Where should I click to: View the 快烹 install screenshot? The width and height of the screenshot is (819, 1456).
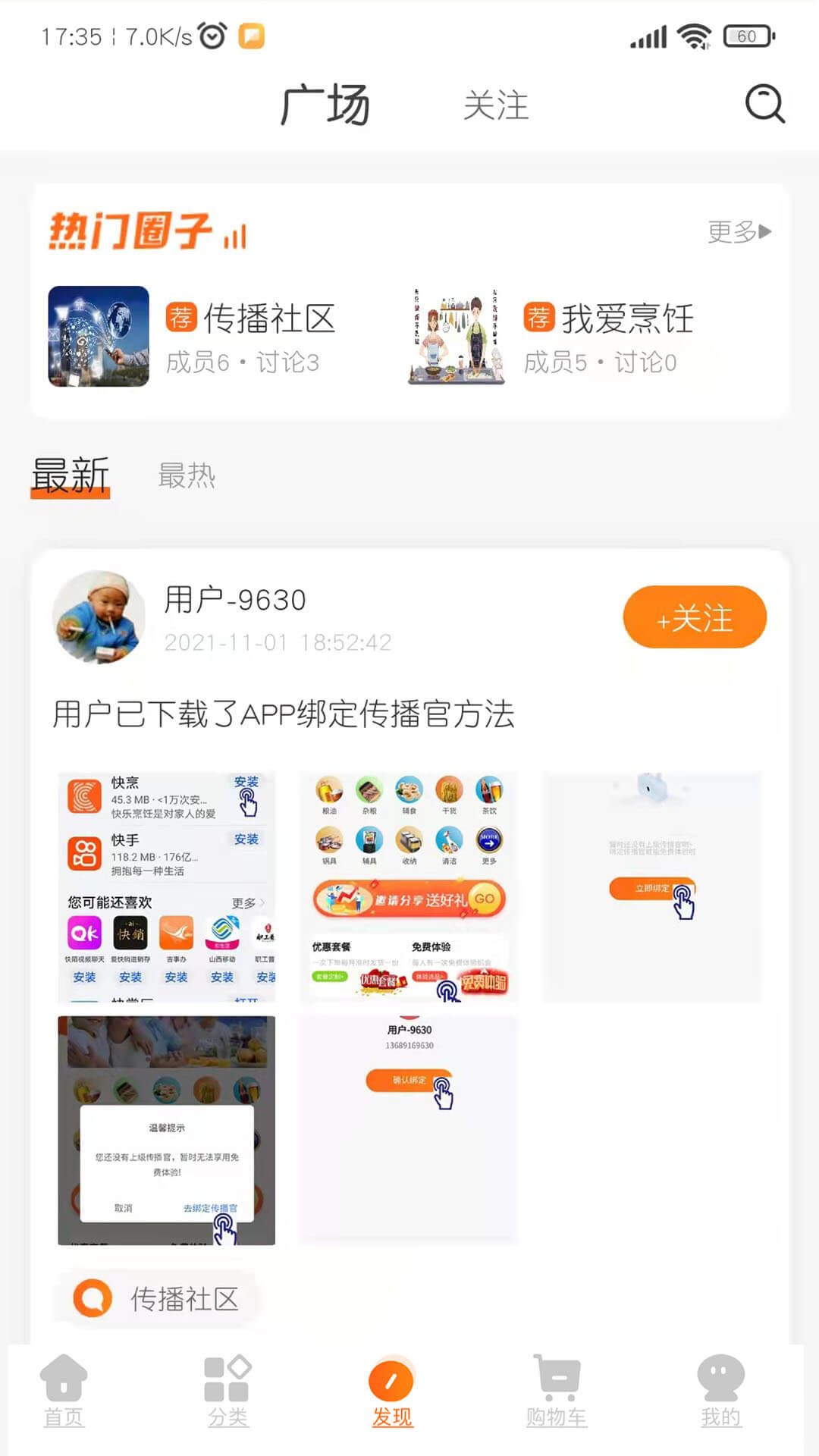167,886
